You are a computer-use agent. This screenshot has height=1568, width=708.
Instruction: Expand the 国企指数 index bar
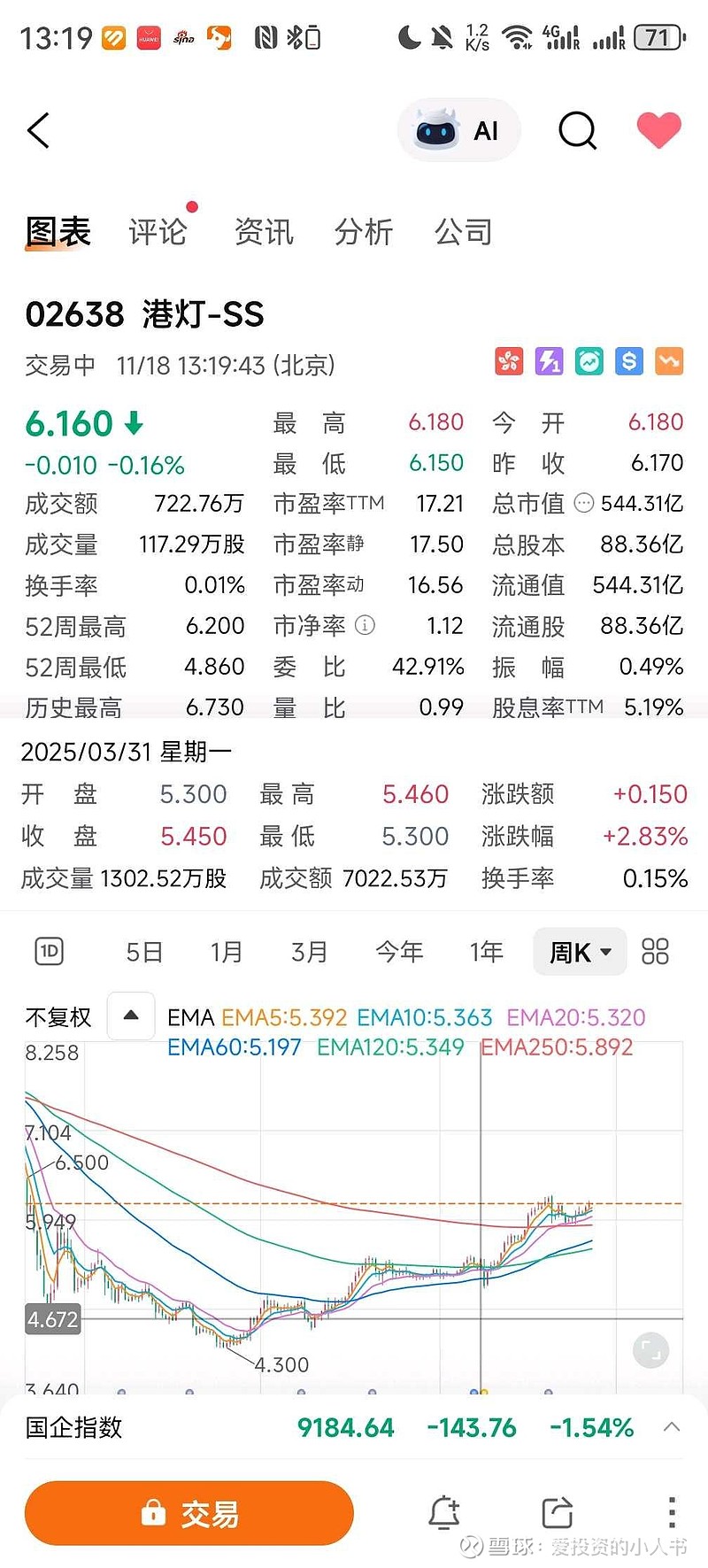click(x=672, y=1427)
